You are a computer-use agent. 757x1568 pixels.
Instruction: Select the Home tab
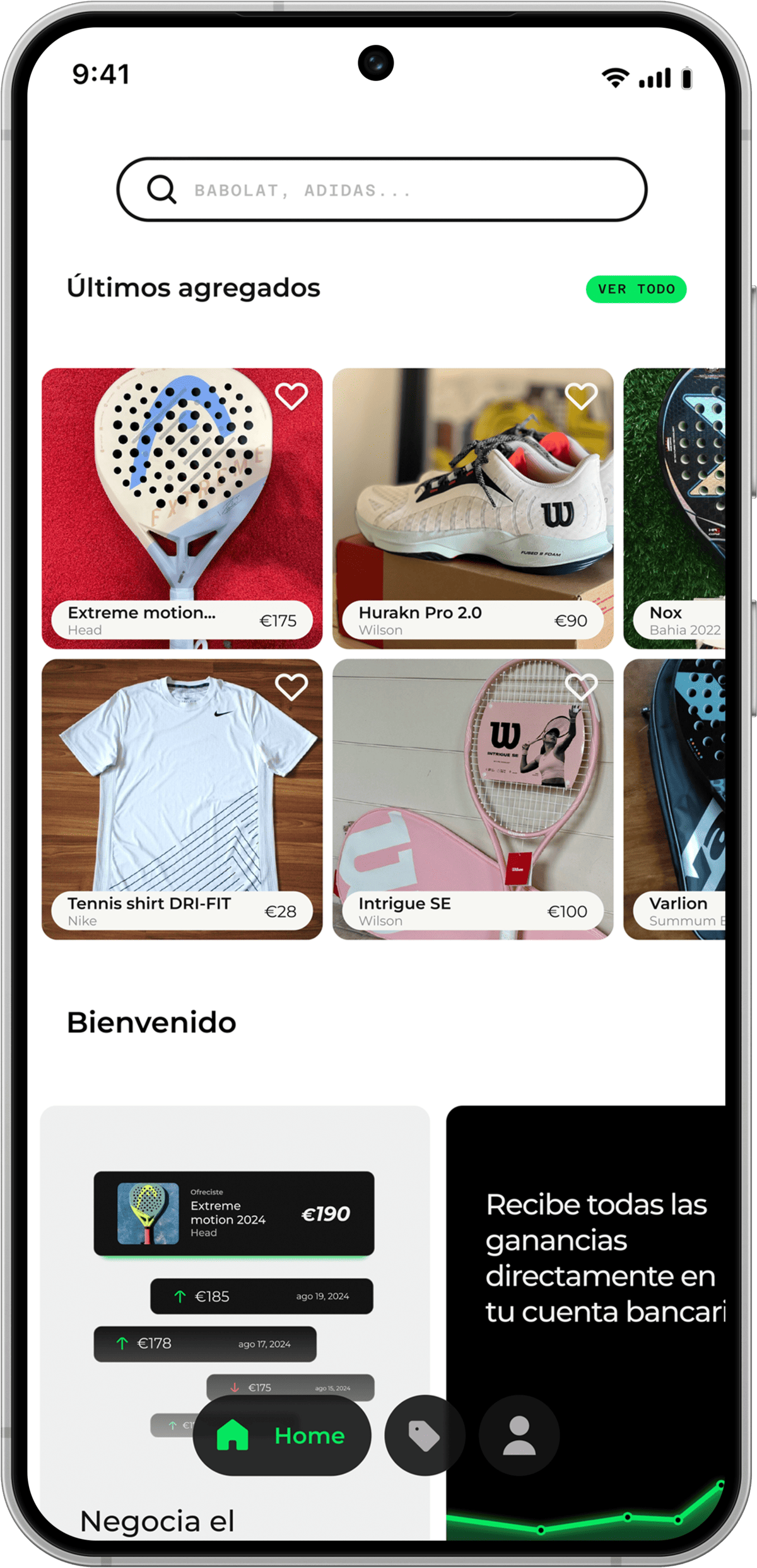point(282,1435)
